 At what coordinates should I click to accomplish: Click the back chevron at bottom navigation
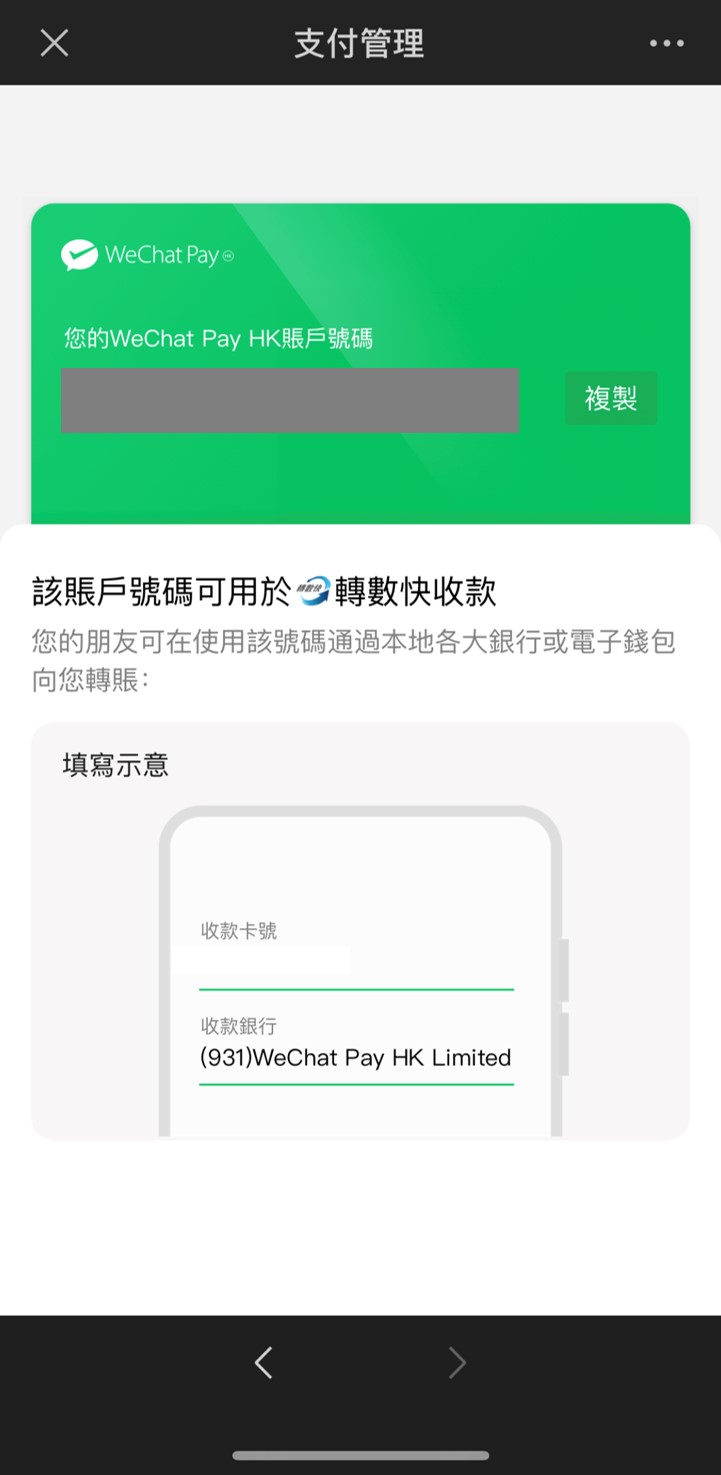point(263,1362)
